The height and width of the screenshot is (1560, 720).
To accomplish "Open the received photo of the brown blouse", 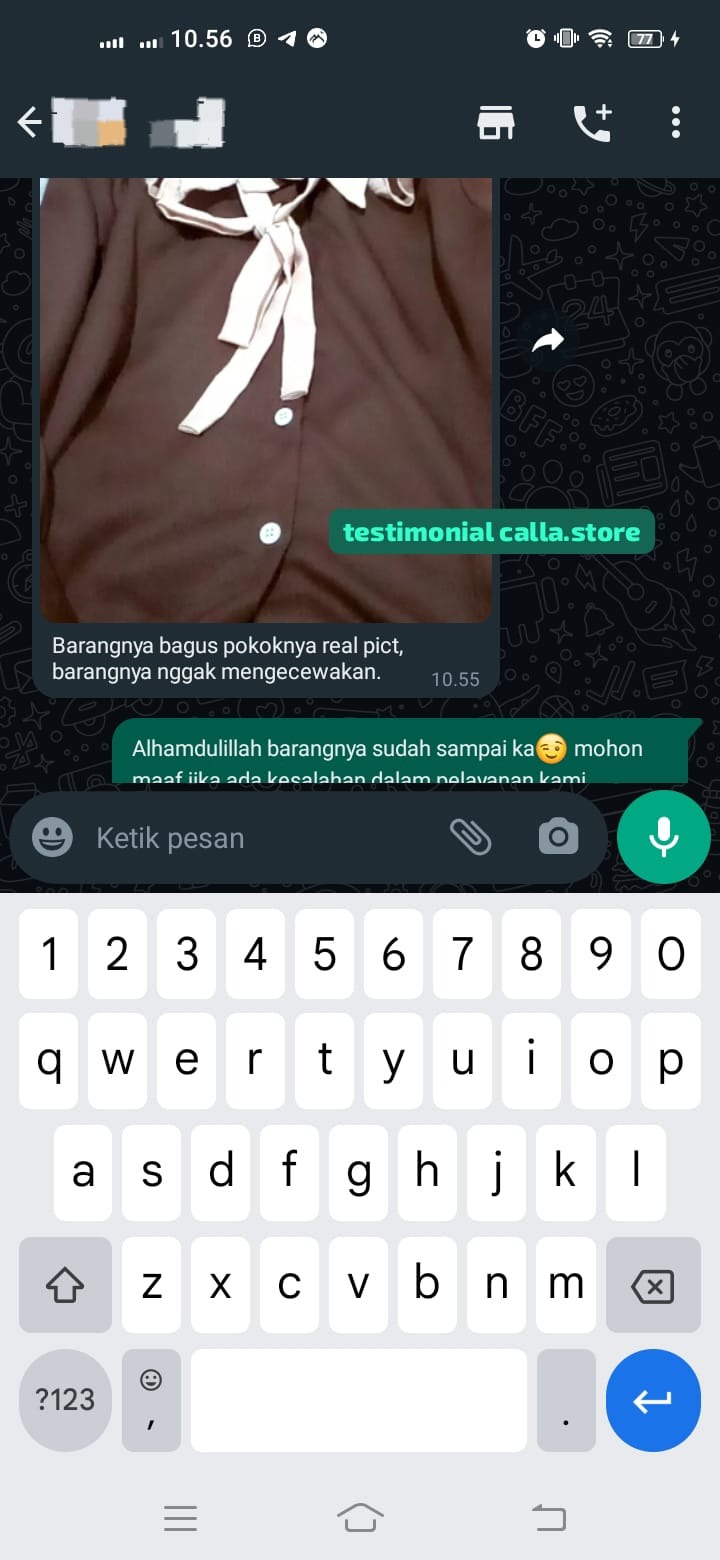I will tap(266, 400).
